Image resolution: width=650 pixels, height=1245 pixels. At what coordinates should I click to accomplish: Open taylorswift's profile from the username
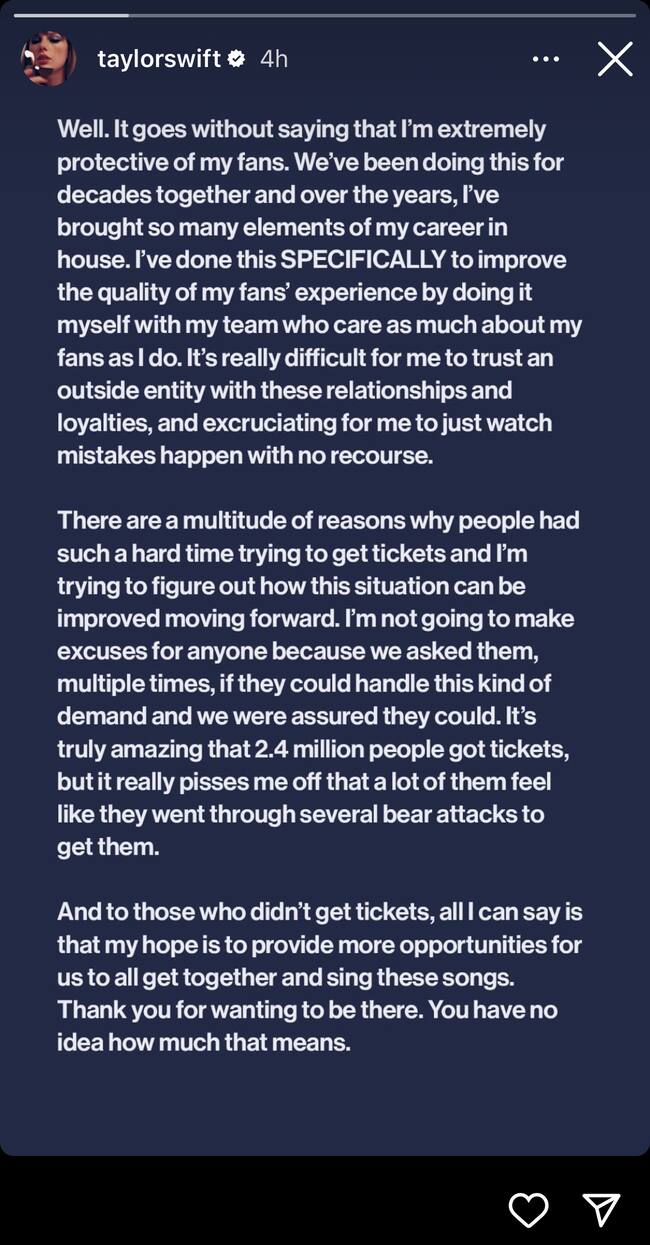(158, 59)
